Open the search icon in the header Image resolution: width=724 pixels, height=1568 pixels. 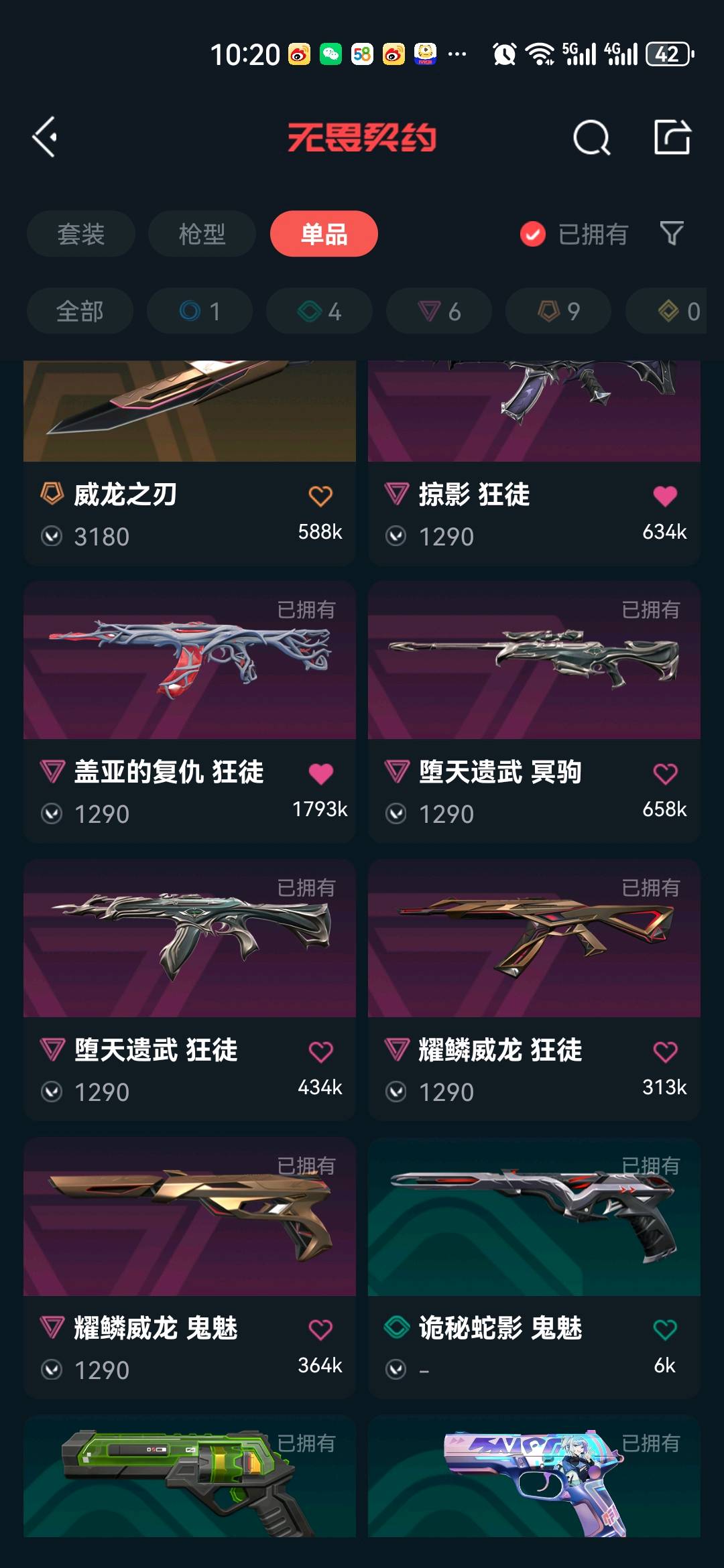coord(591,137)
